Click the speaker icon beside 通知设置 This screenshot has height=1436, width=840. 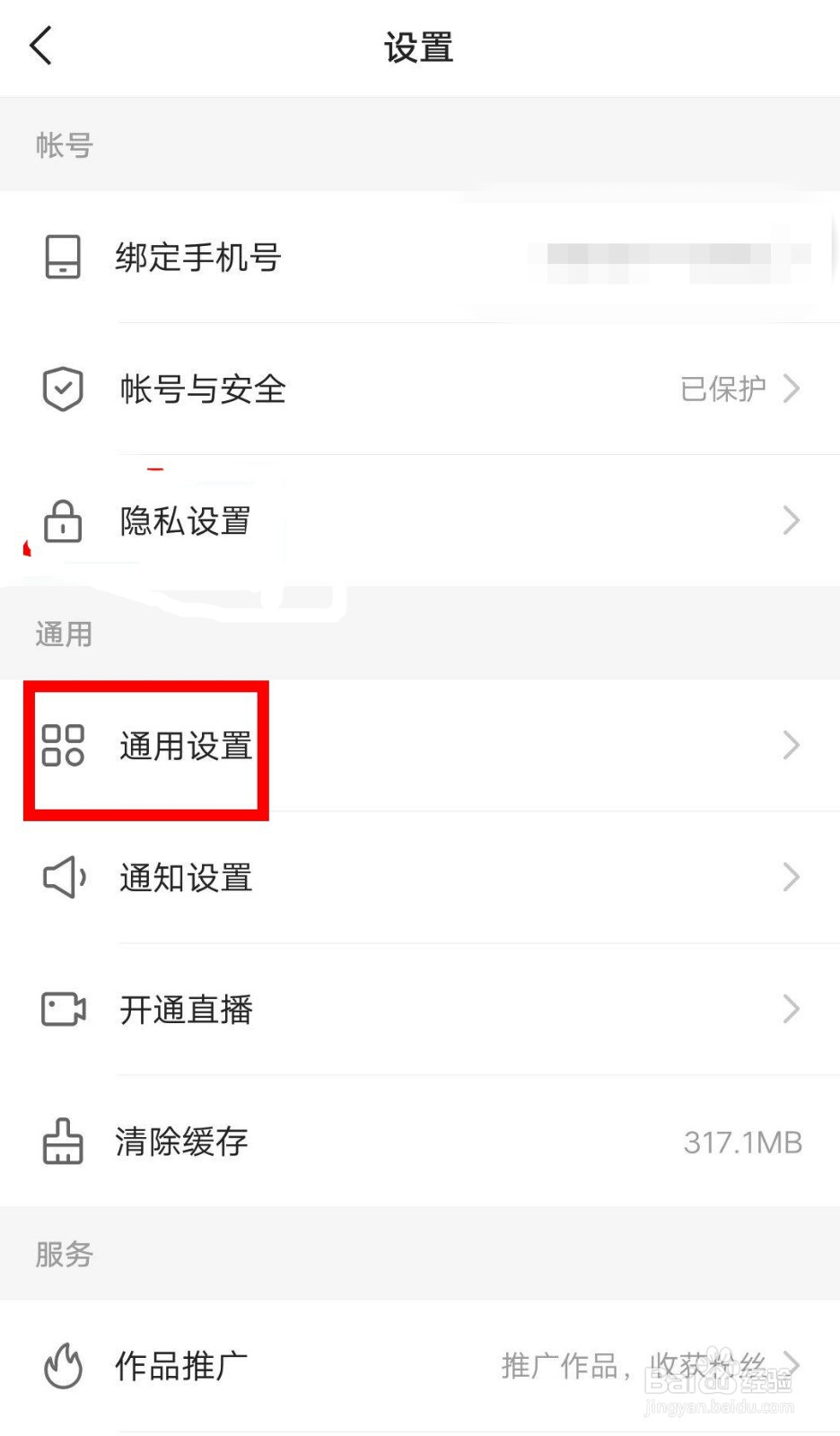(61, 878)
